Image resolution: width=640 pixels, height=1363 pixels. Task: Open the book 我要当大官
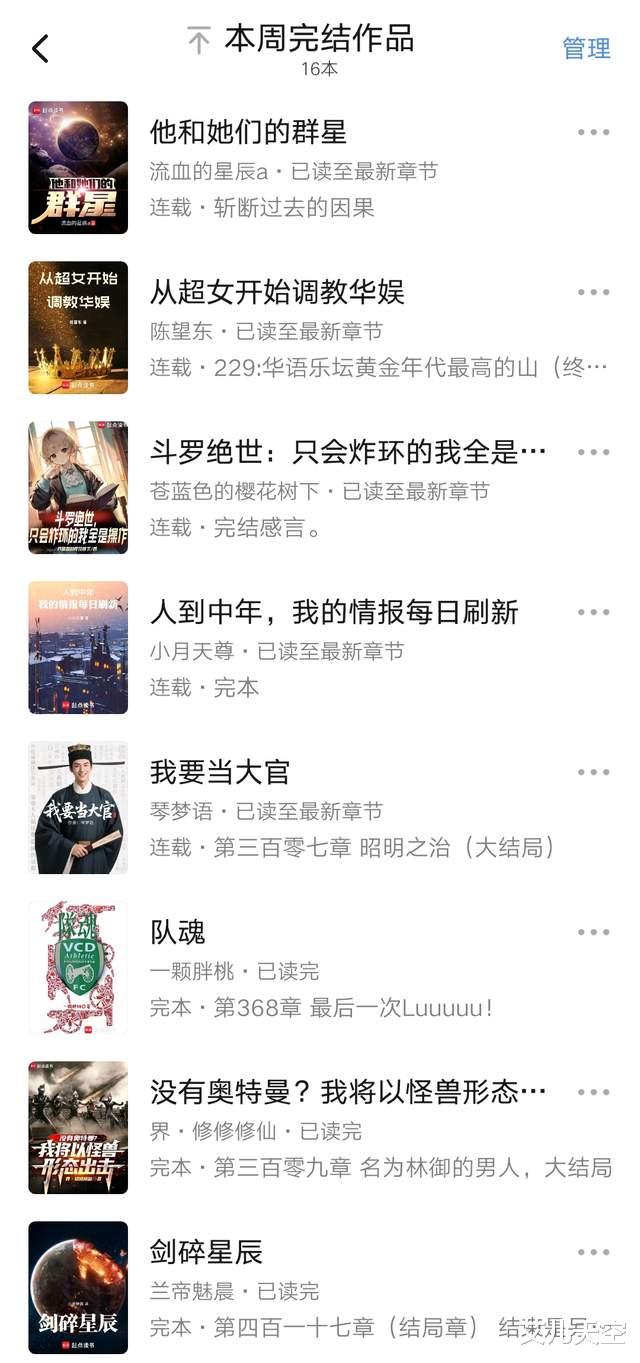pyautogui.click(x=220, y=772)
